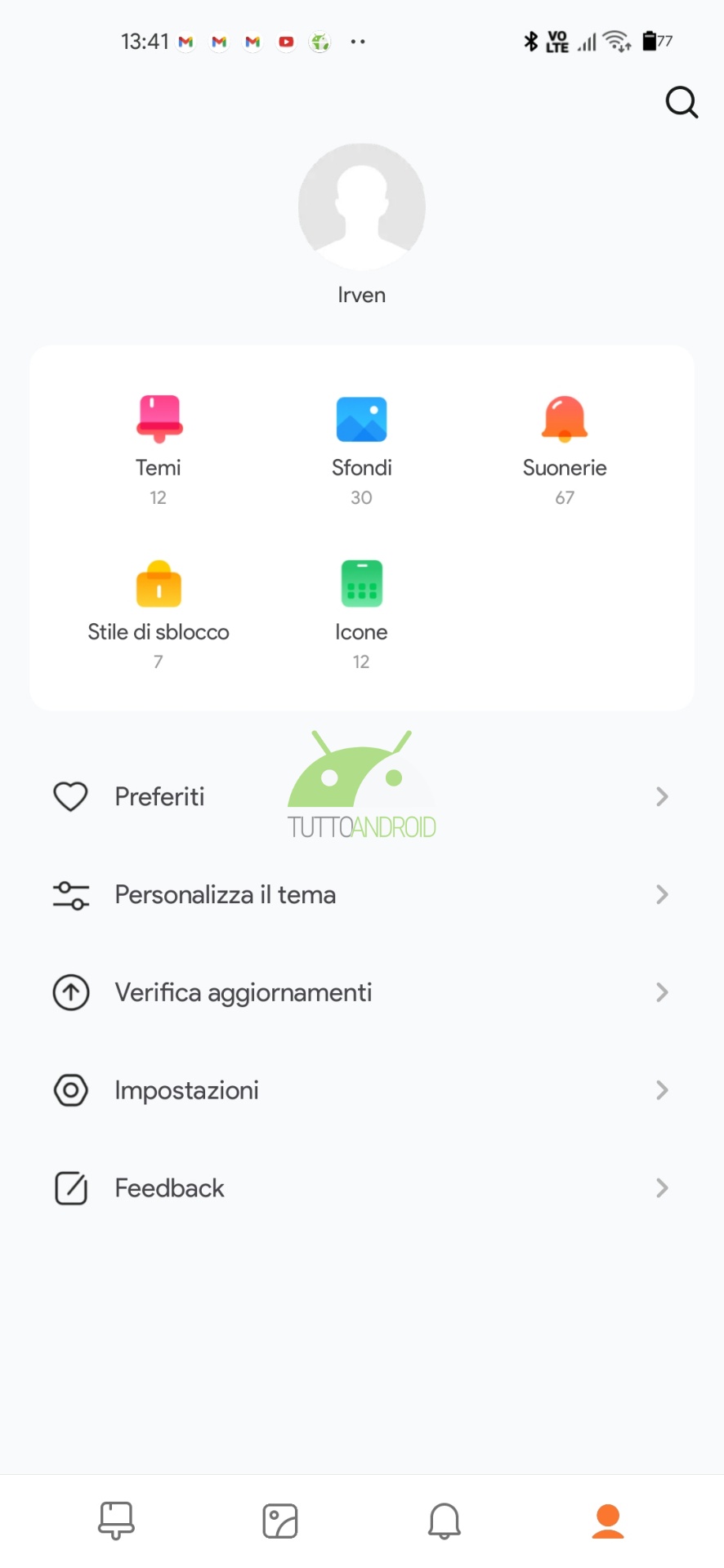Select Personalizza il tema
This screenshot has width=724, height=1568.
tap(362, 894)
